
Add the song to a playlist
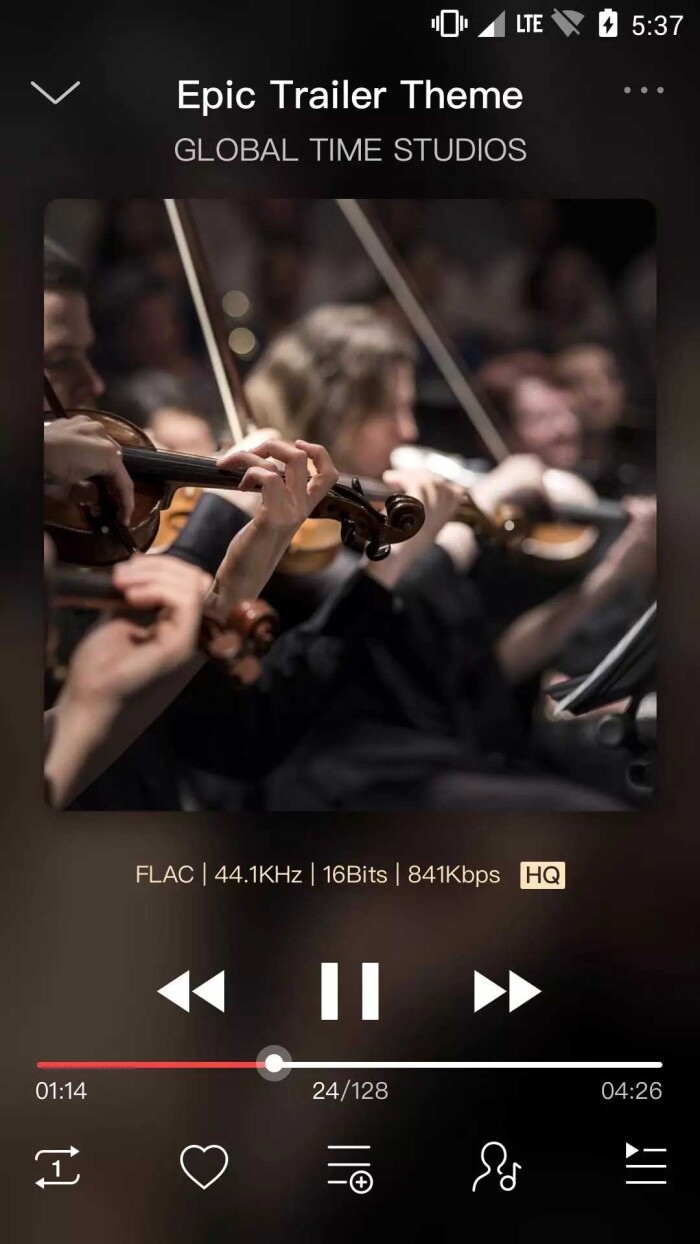click(x=350, y=1167)
